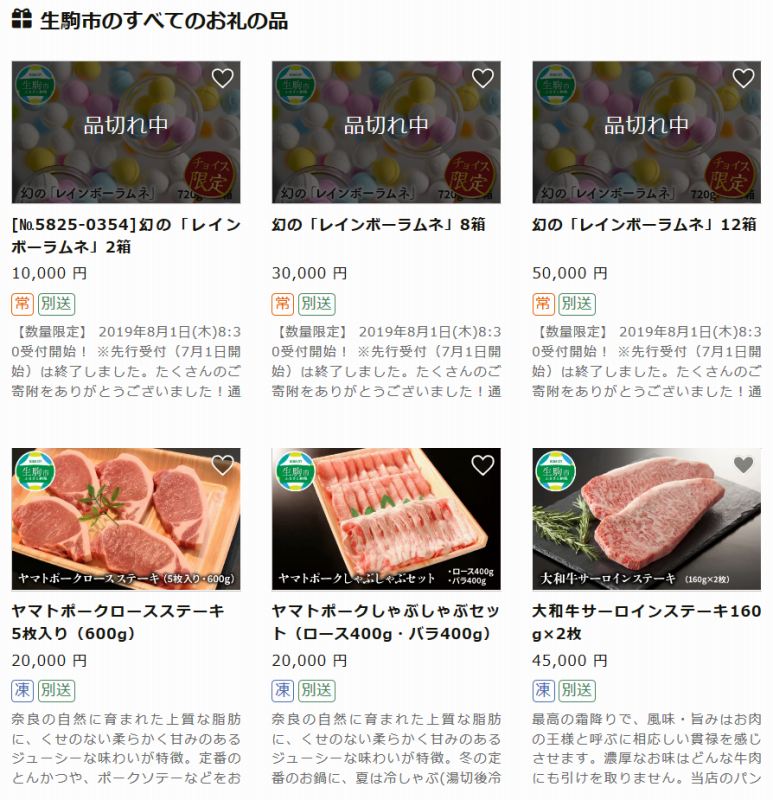Toggle the favorite heart on しゃぶしゃぶセット
The height and width of the screenshot is (800, 773).
[482, 463]
